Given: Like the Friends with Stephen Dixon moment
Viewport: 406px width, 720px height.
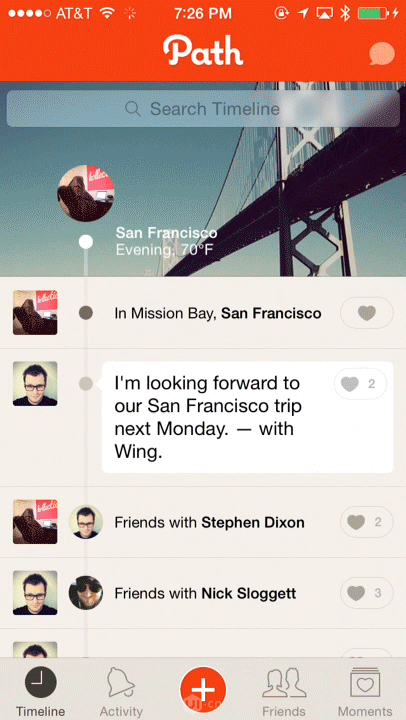Looking at the screenshot, I should click(x=367, y=522).
